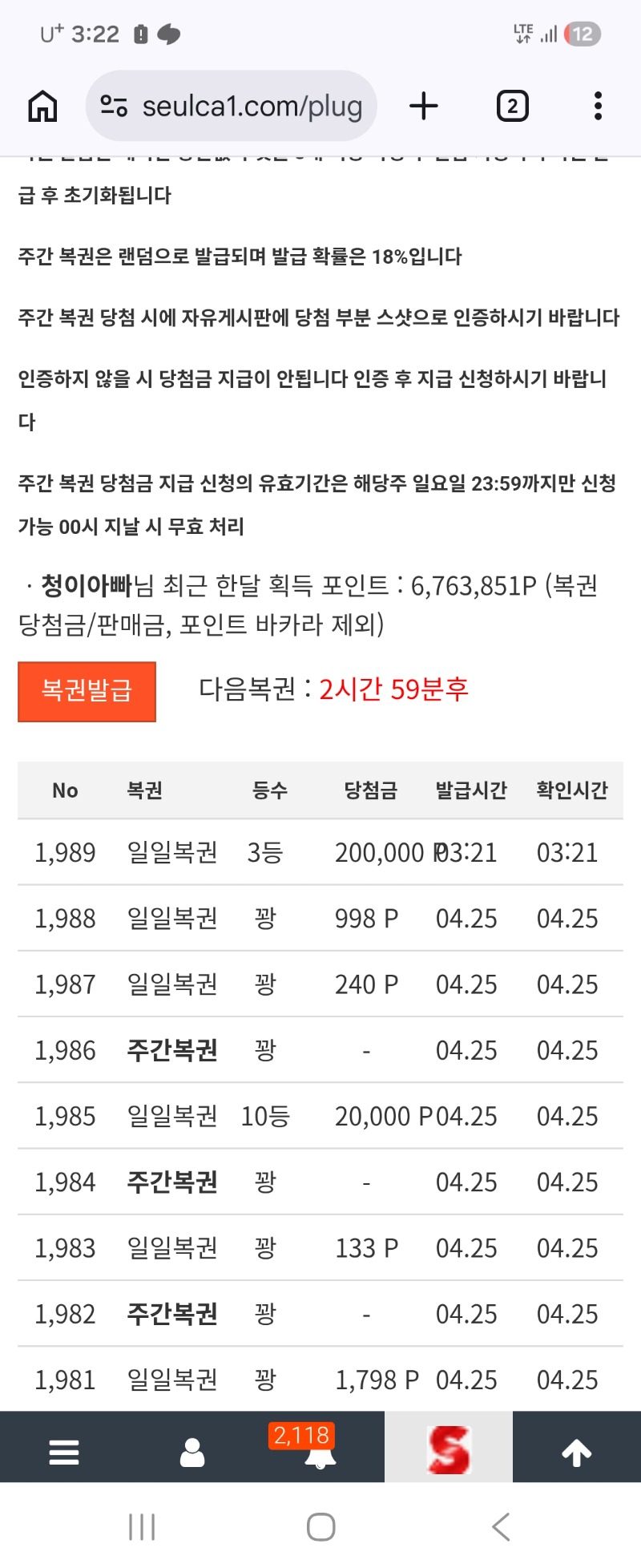The height and width of the screenshot is (1568, 641).
Task: Go to the browser home page
Action: pyautogui.click(x=43, y=106)
